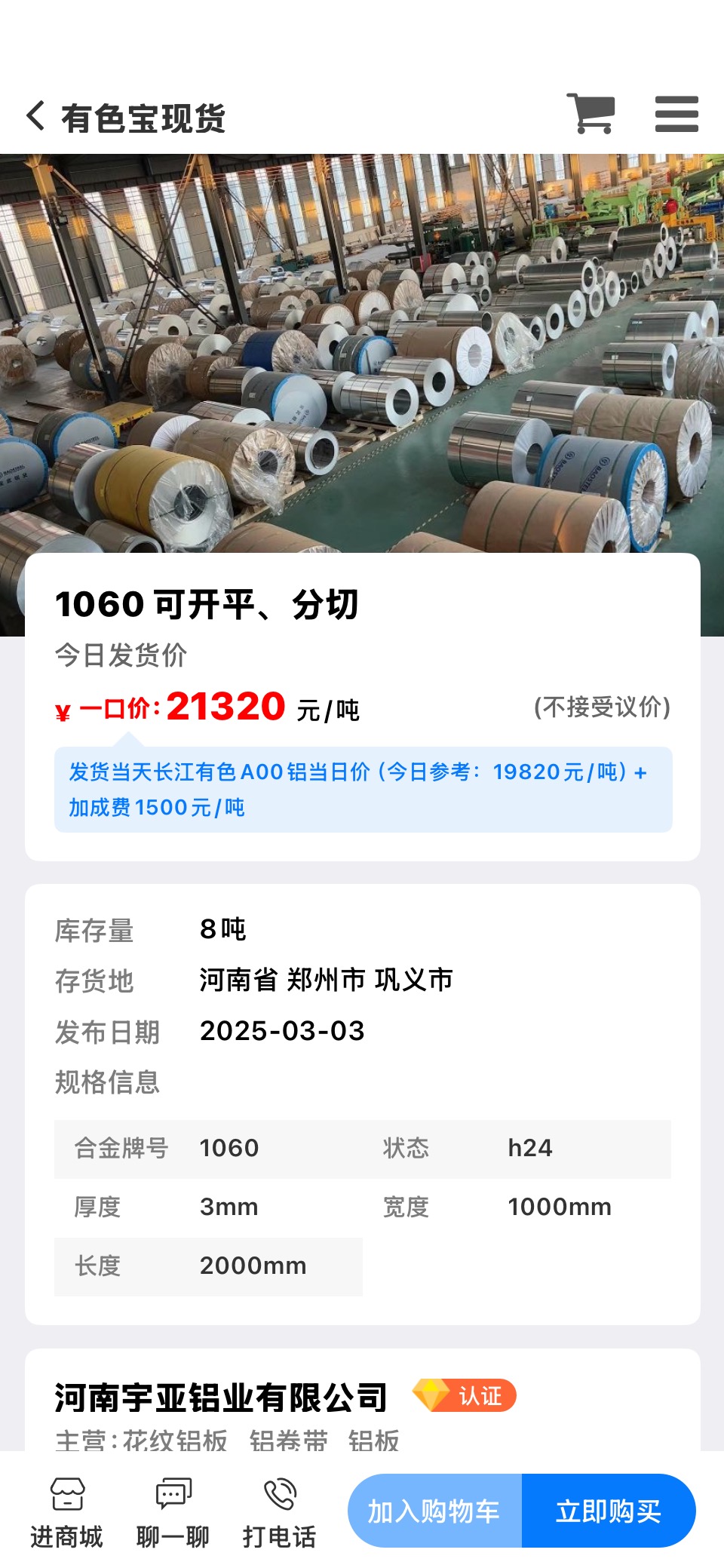Add item with 加入购物车
Screen dimensions: 724x1568
pos(434,1511)
